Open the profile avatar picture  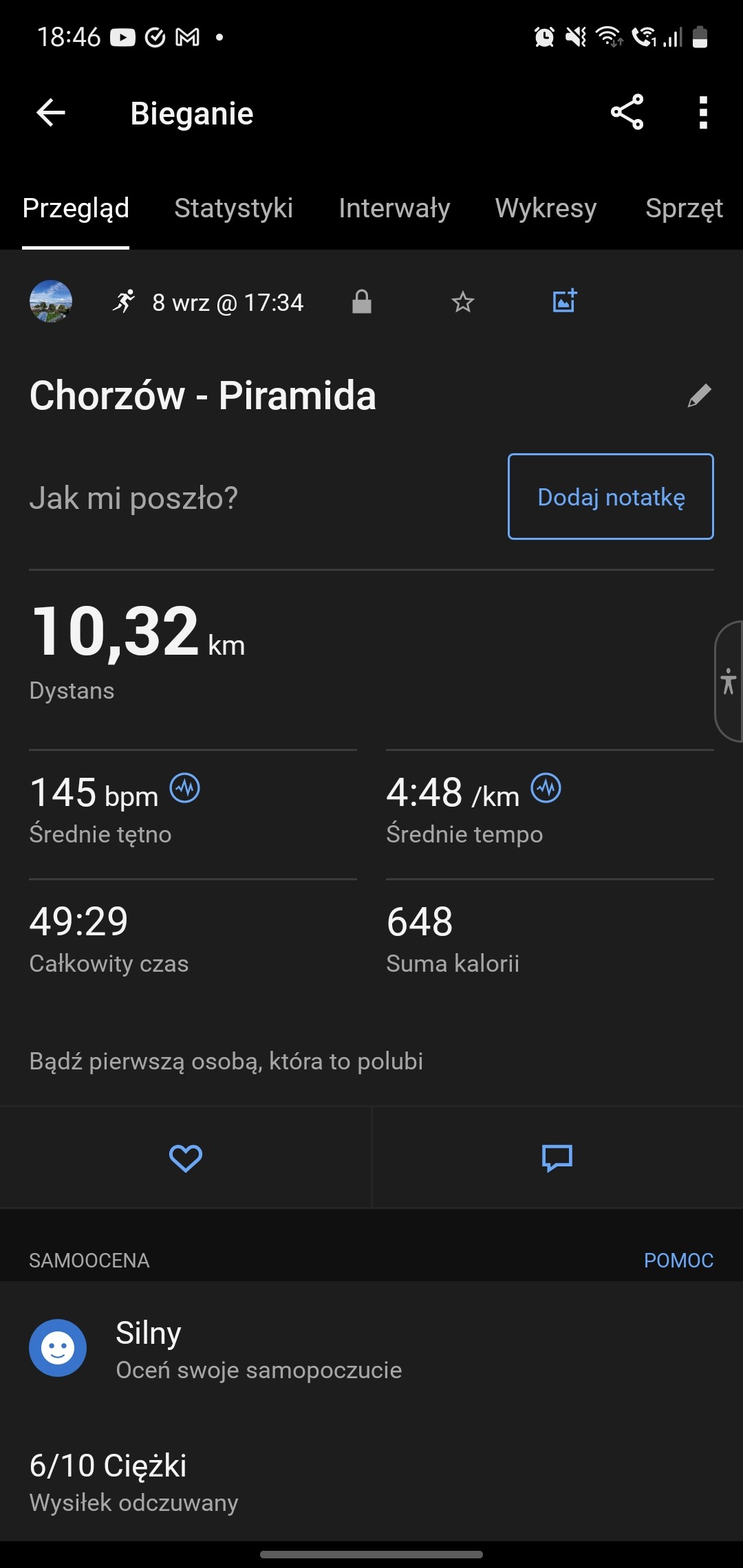pyautogui.click(x=51, y=302)
